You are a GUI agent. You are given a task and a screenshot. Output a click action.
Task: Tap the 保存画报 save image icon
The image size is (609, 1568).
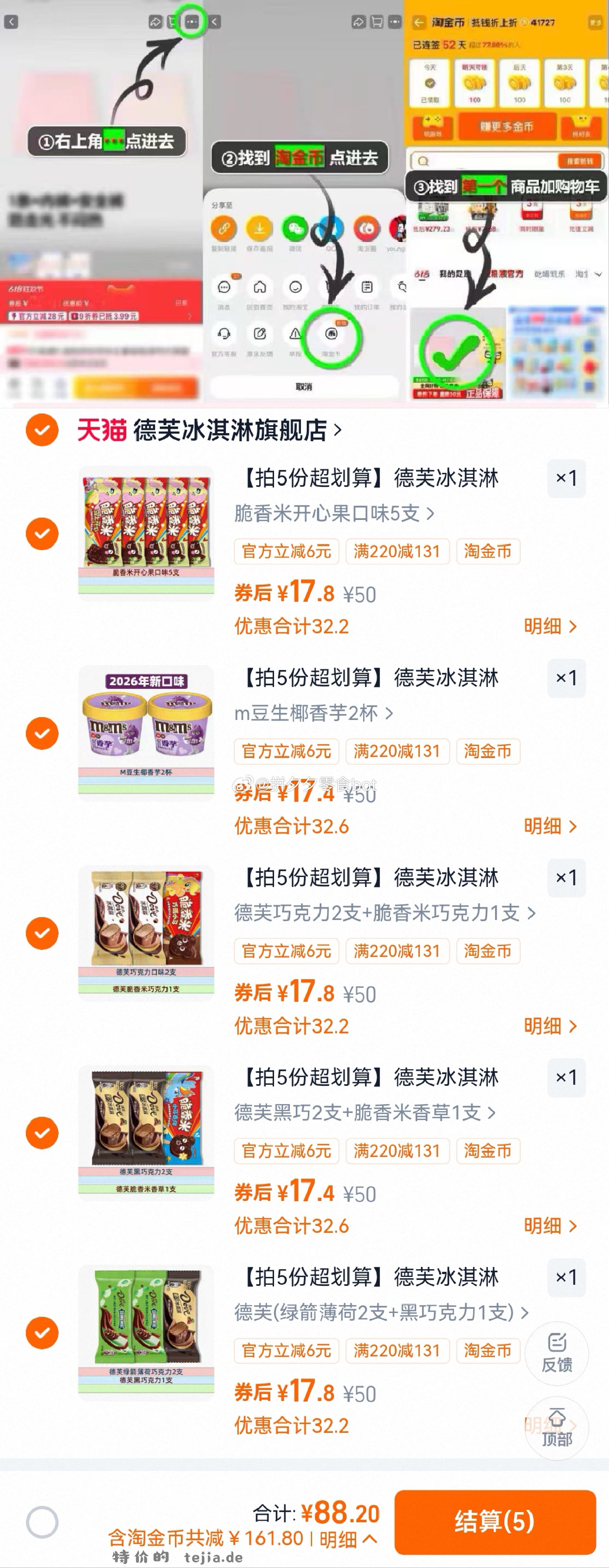click(260, 227)
